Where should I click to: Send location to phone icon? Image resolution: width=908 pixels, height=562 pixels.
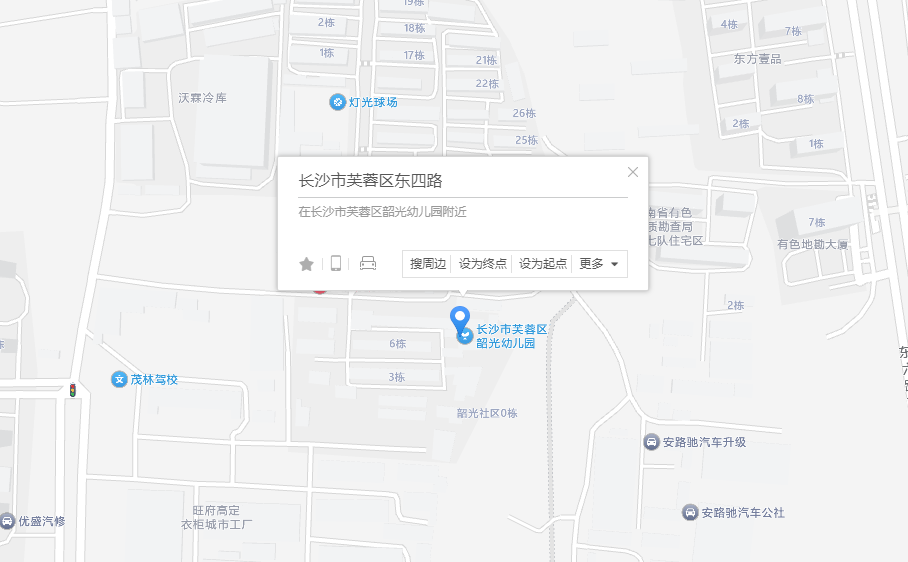click(336, 264)
